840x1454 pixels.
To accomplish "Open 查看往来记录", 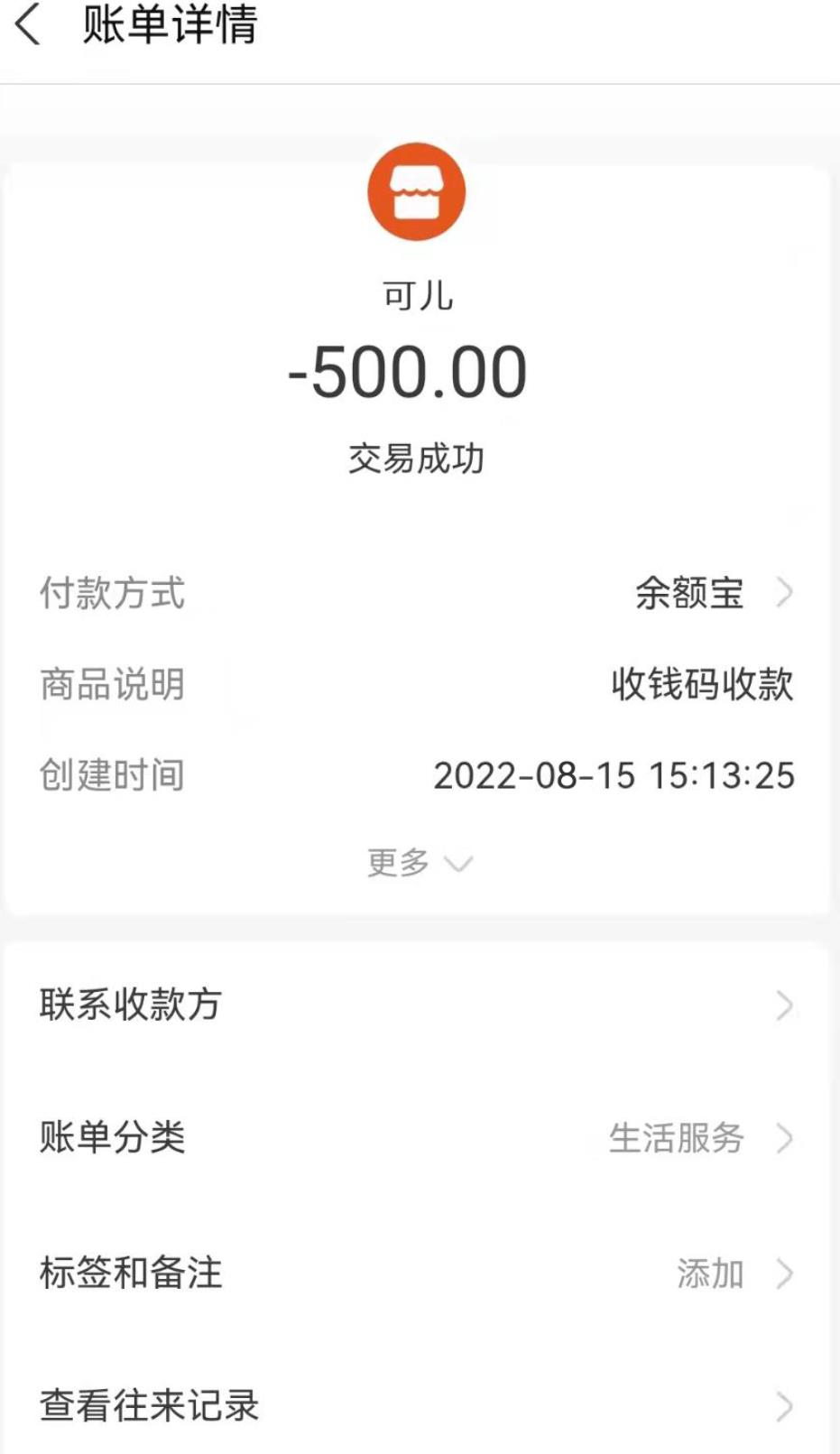I will coord(417,1405).
